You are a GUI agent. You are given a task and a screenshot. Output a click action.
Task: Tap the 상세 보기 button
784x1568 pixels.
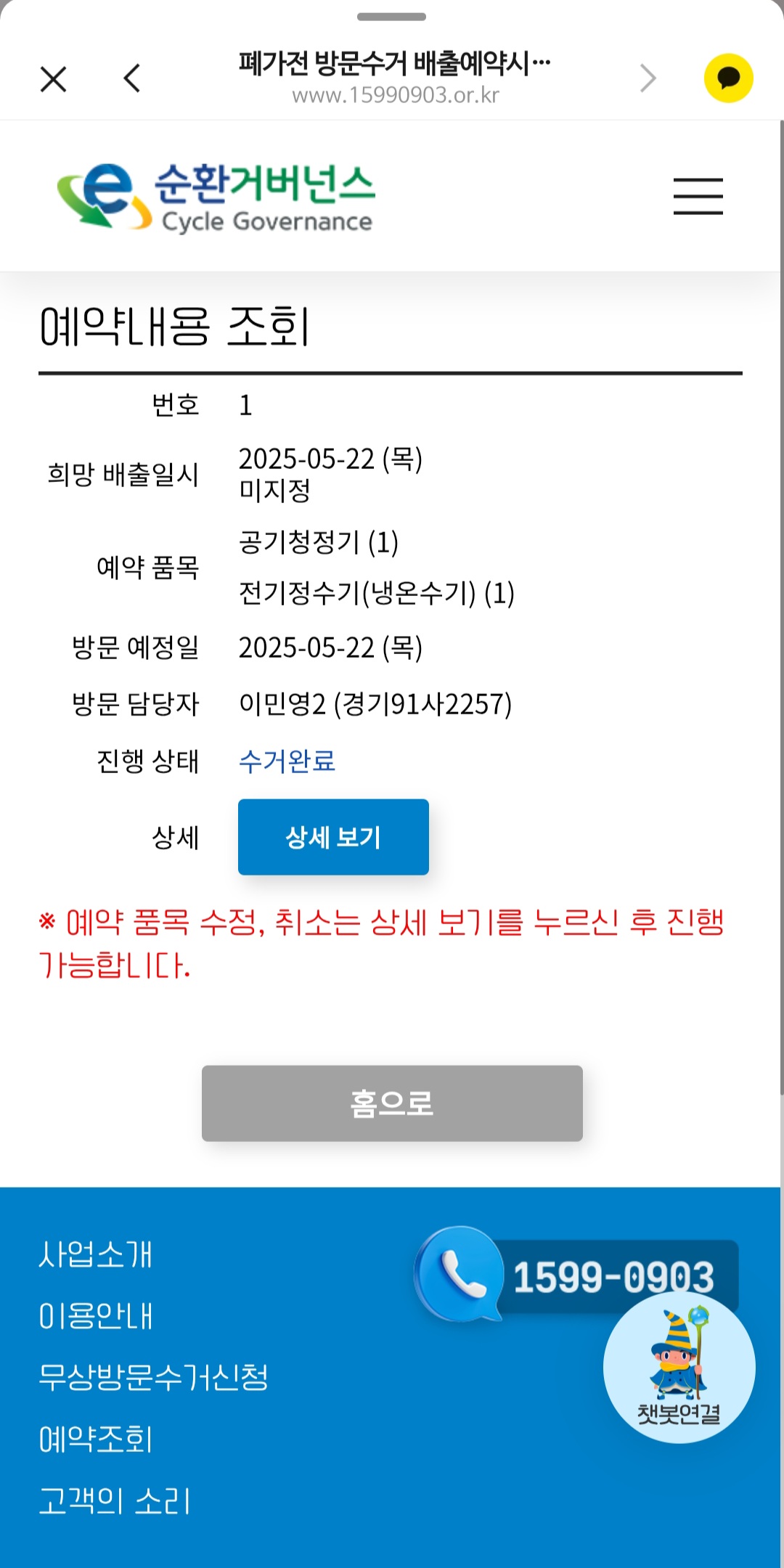point(333,837)
